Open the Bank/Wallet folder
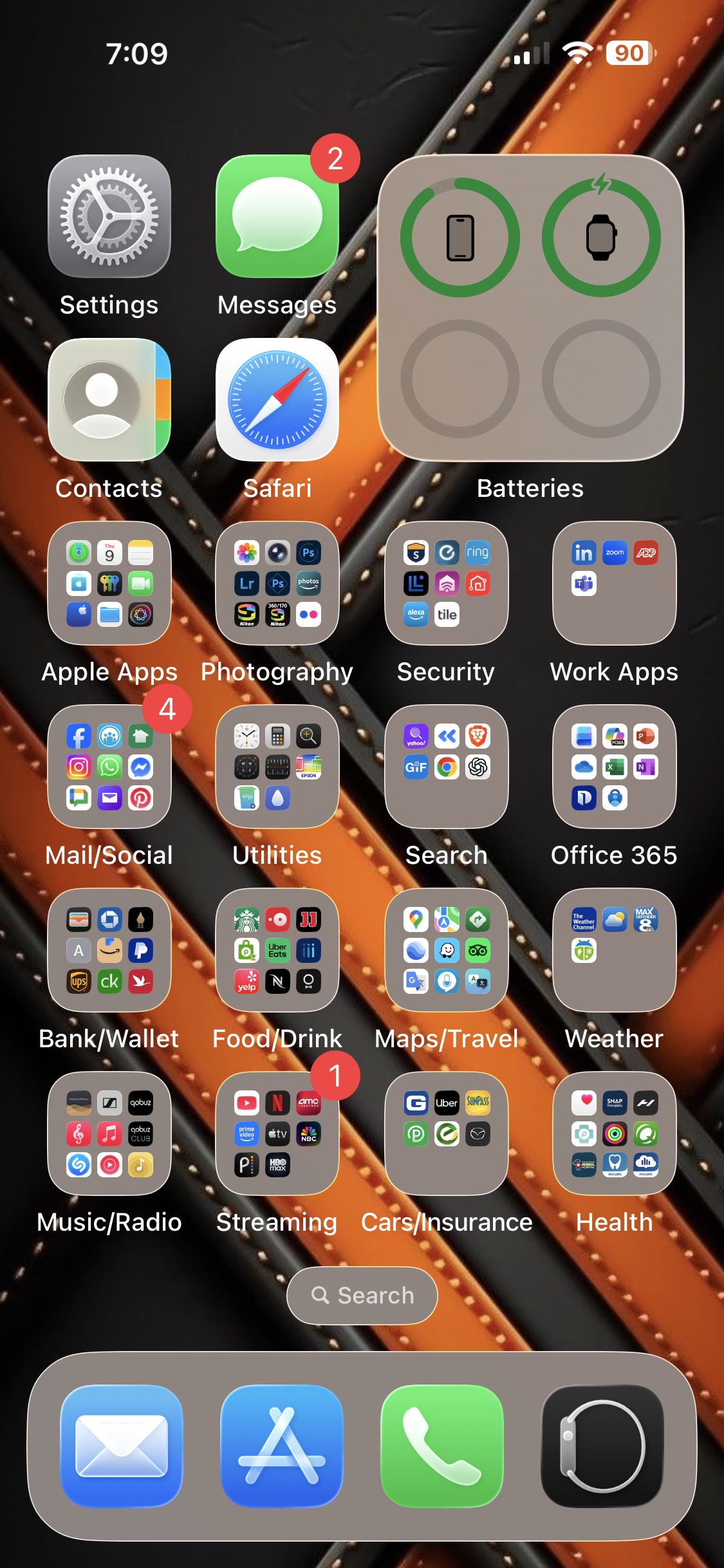Image resolution: width=724 pixels, height=1568 pixels. tap(109, 950)
